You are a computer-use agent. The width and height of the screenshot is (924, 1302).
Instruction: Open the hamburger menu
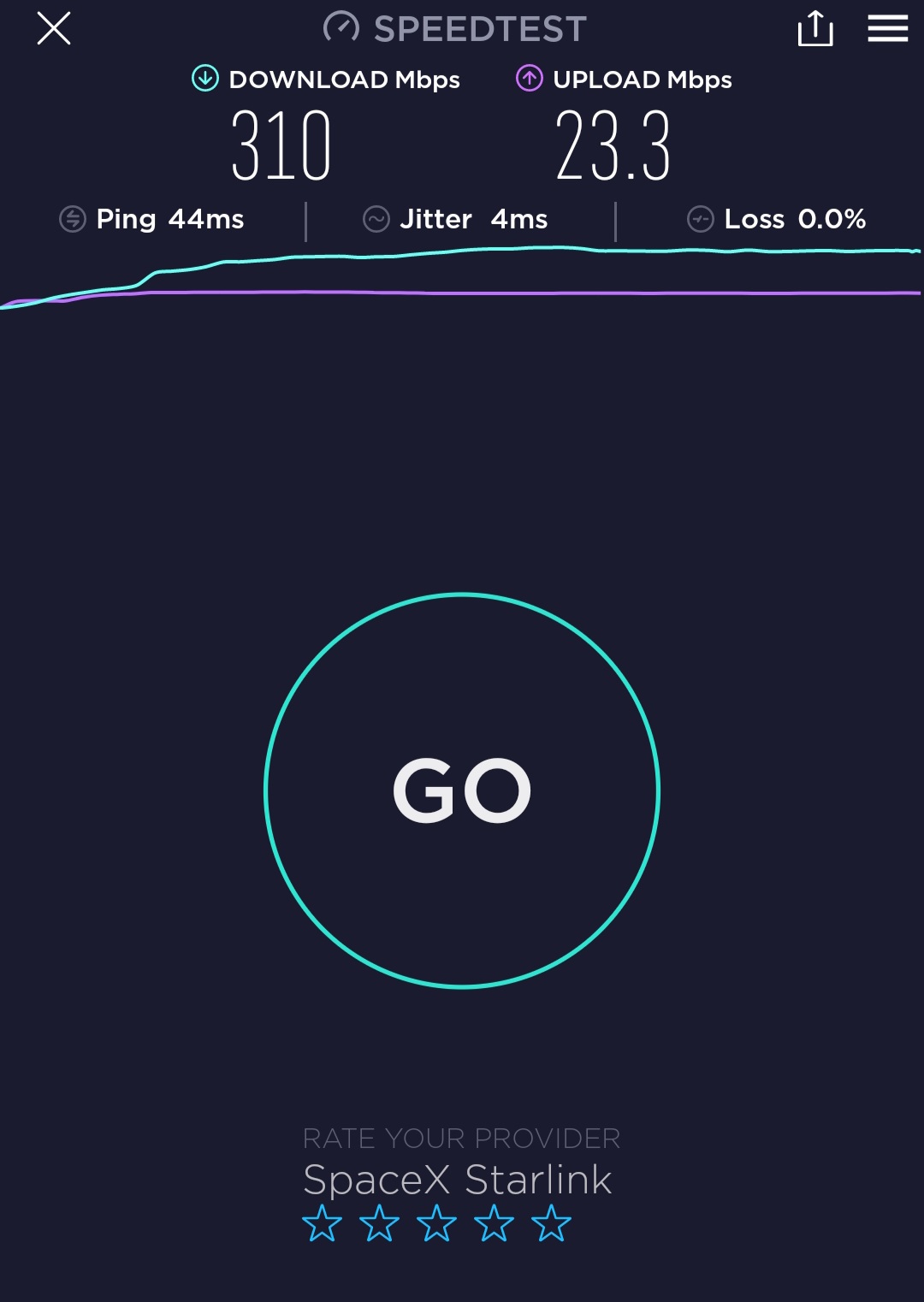[x=887, y=29]
